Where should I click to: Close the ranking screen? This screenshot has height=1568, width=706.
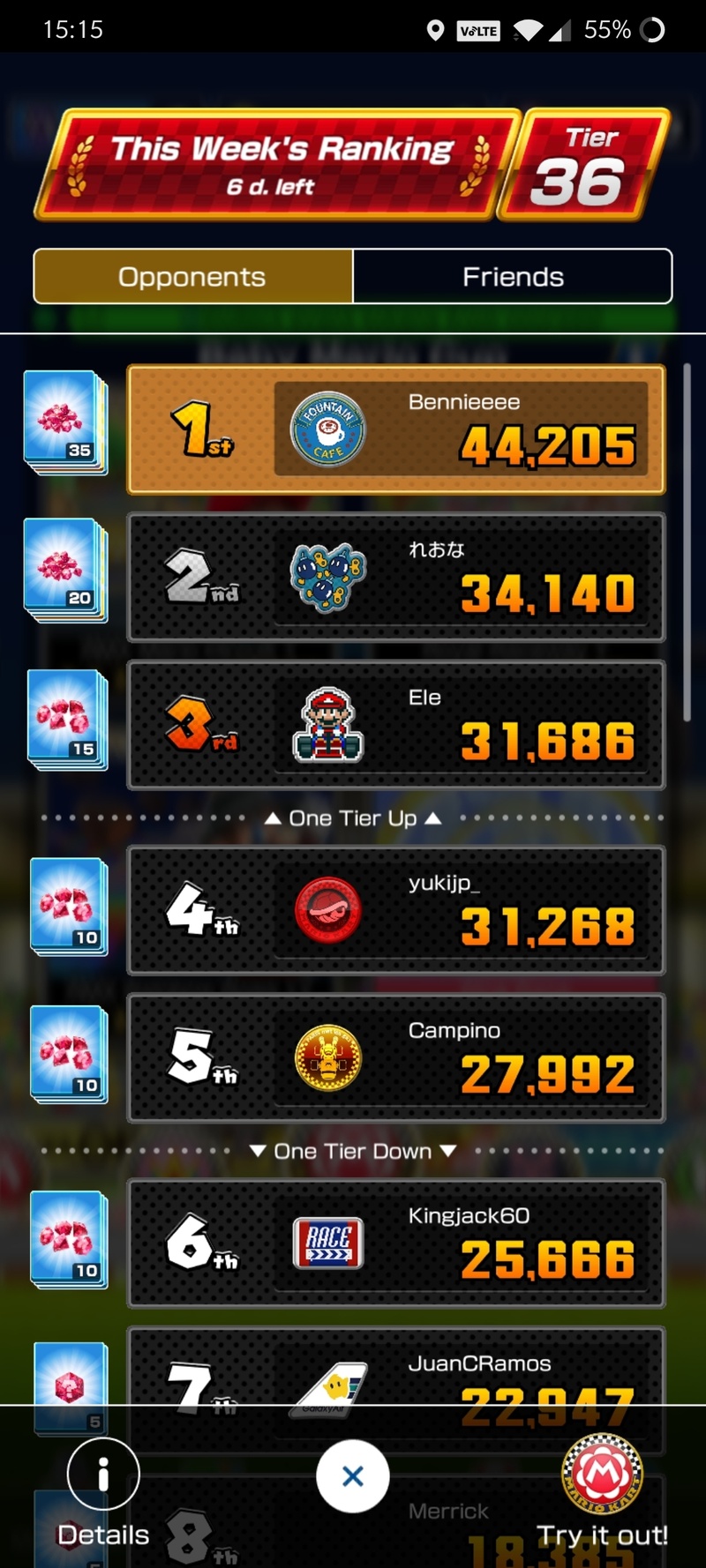[x=353, y=1475]
